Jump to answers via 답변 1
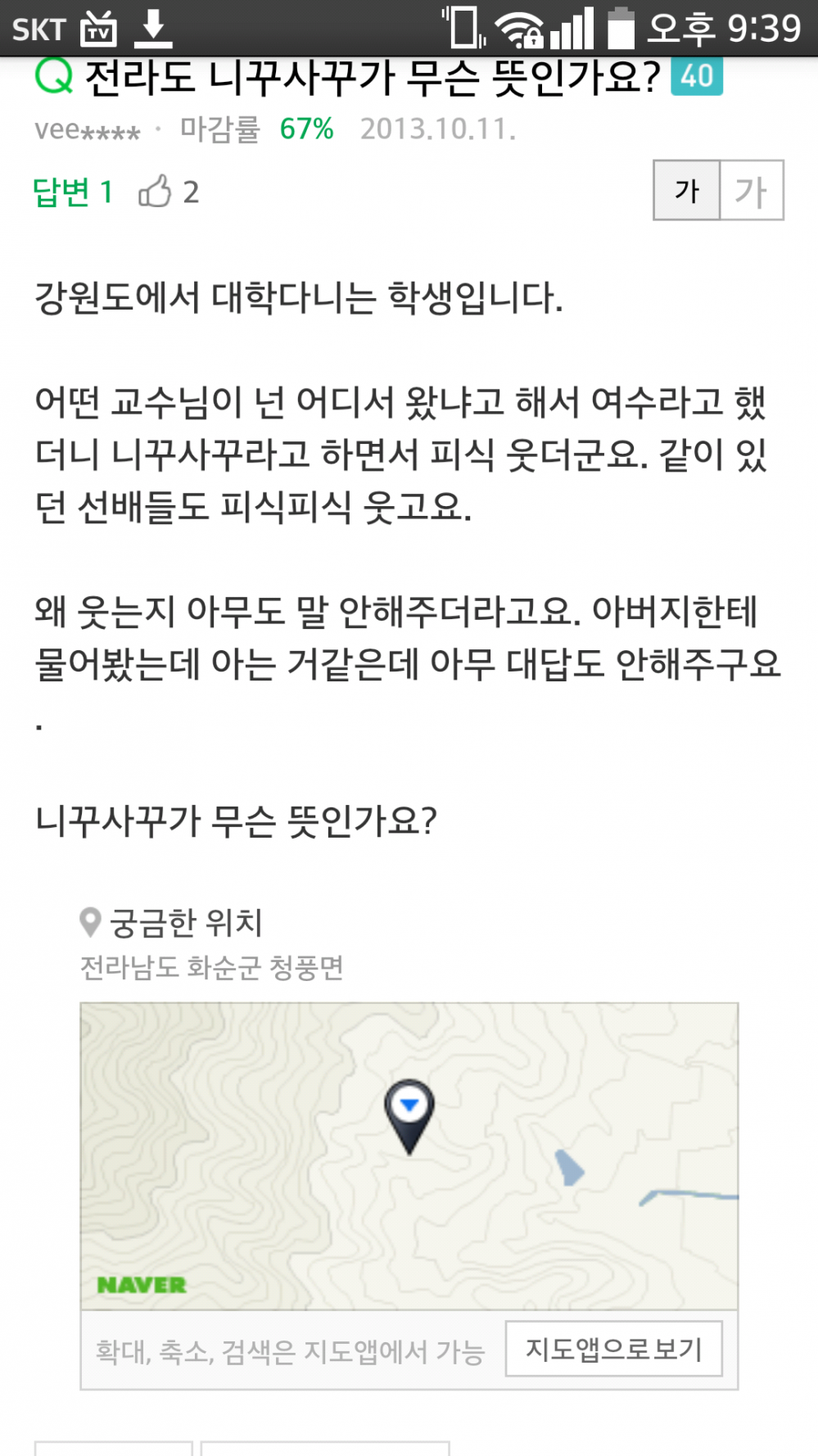Viewport: 818px width, 1456px height. point(72,192)
